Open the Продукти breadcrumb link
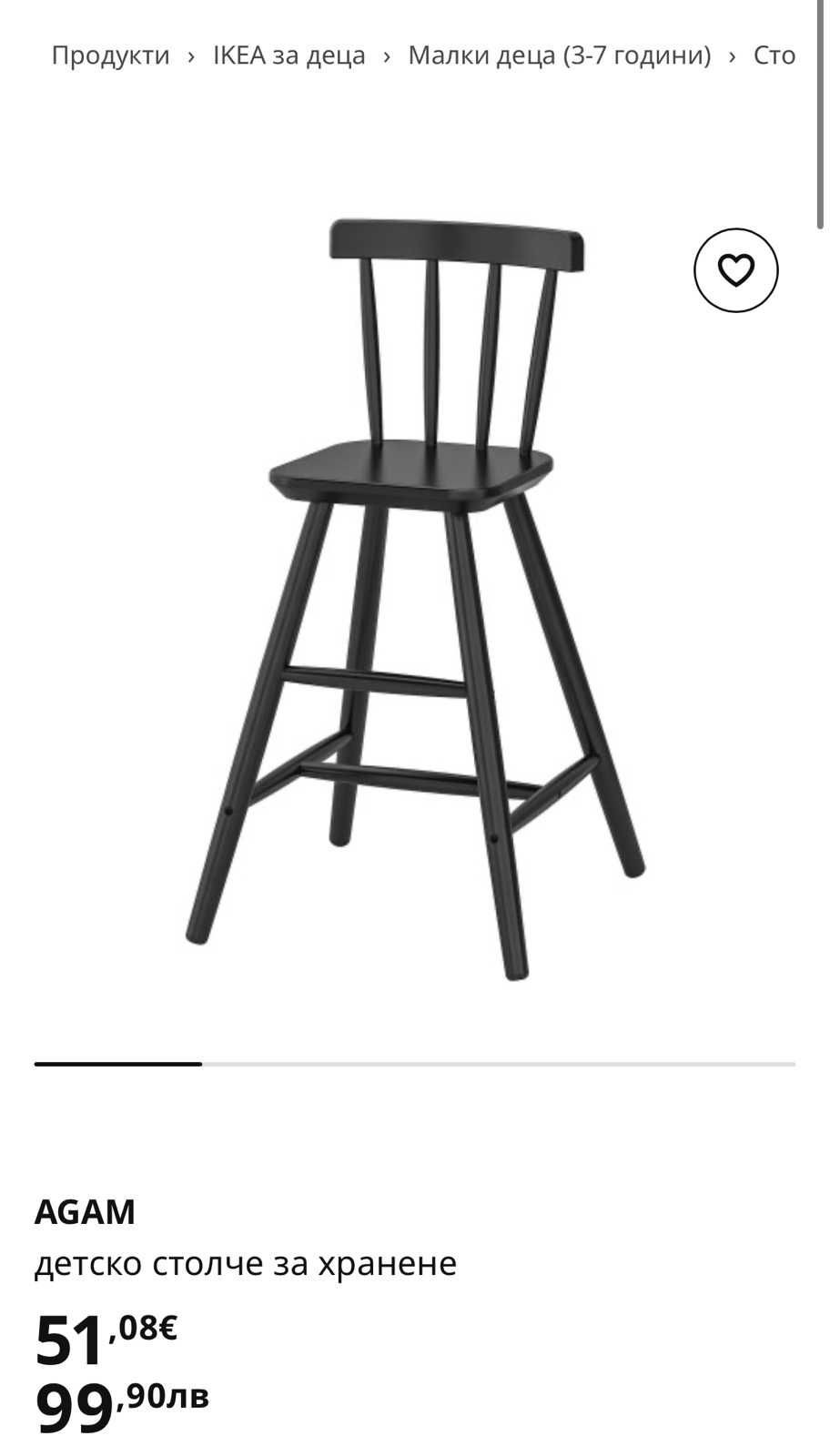This screenshot has width=830, height=1456. (110, 56)
